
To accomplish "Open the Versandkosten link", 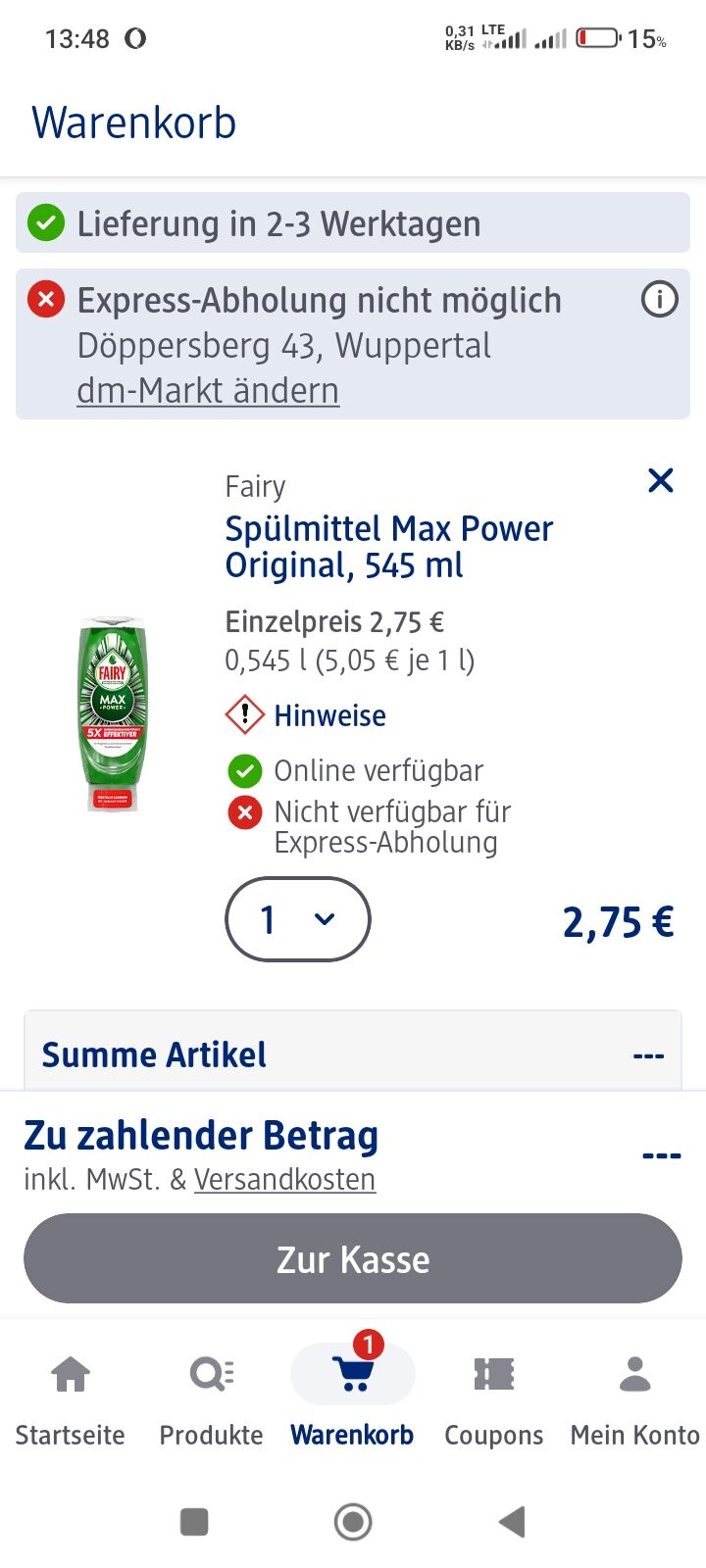I will (284, 1179).
